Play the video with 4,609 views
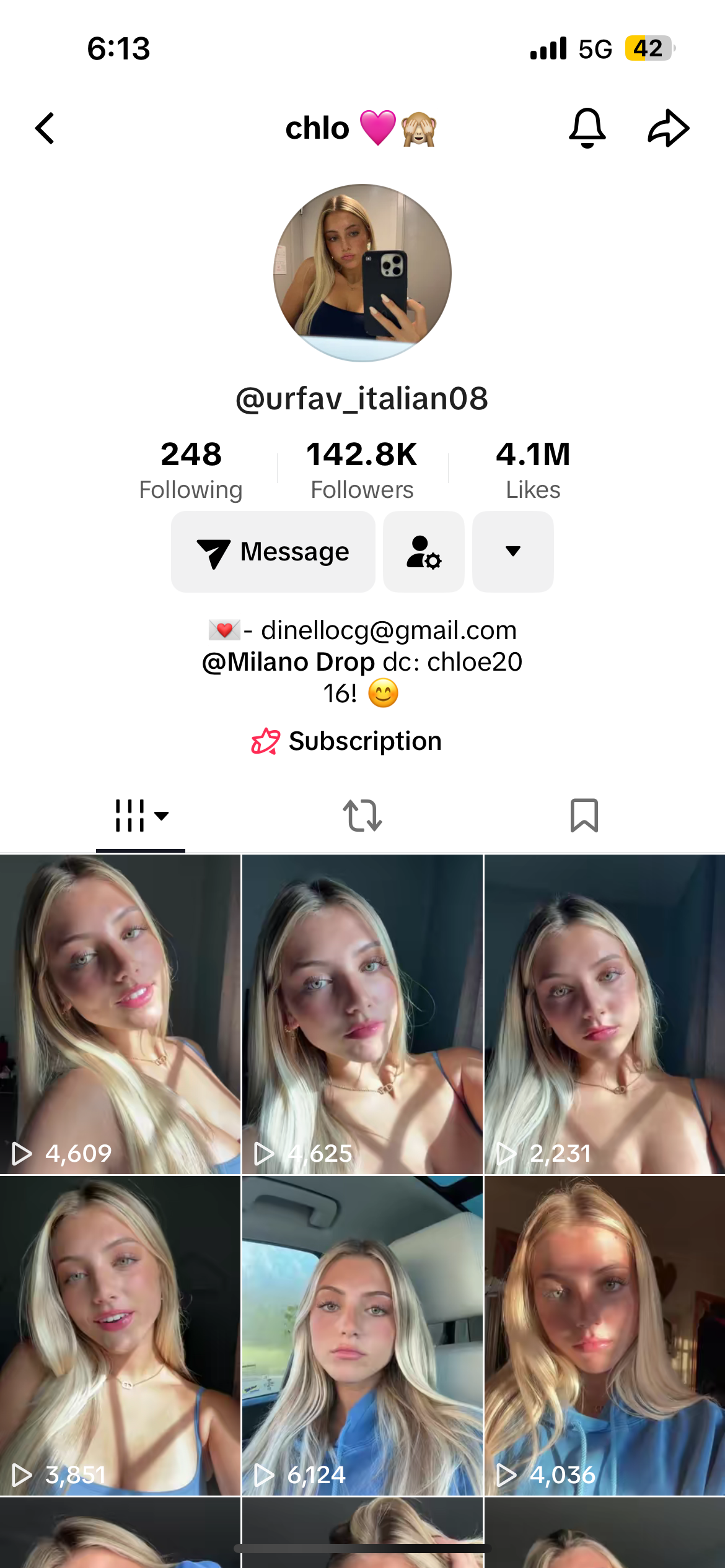 point(120,1014)
